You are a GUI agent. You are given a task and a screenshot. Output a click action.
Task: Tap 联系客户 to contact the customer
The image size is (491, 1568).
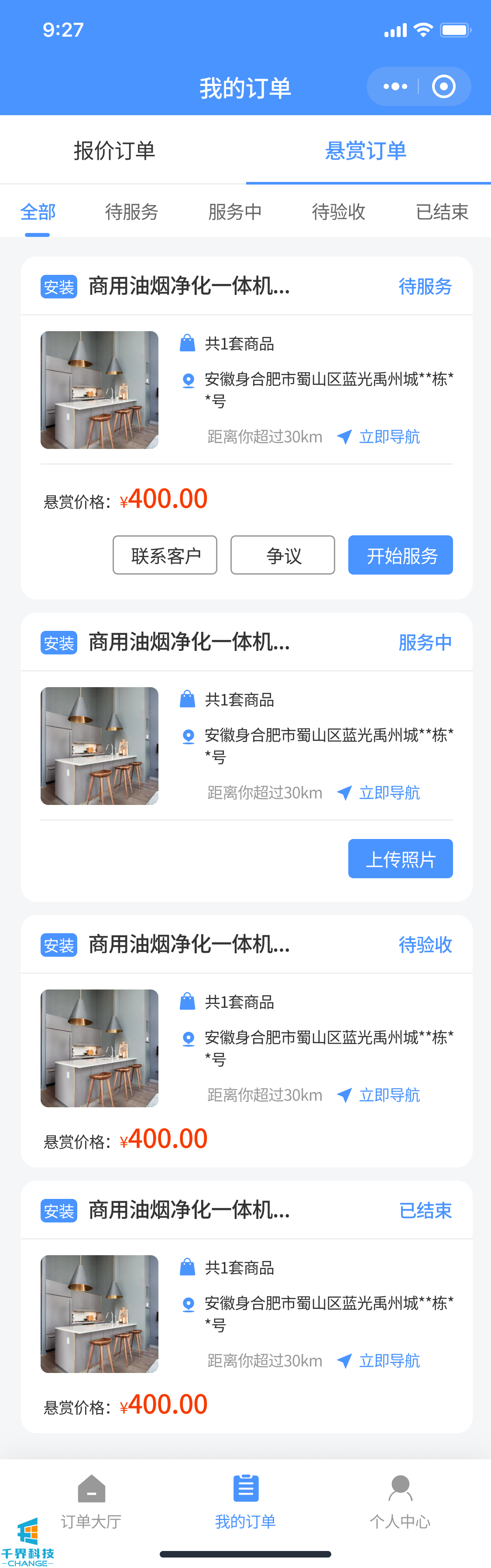click(165, 555)
